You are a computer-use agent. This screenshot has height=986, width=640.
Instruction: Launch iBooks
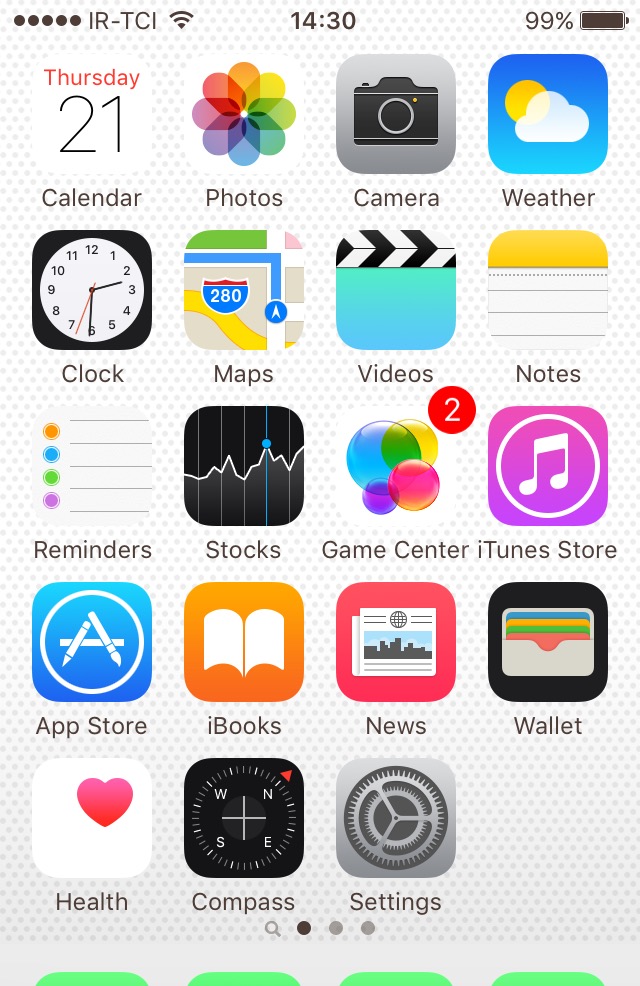(244, 642)
